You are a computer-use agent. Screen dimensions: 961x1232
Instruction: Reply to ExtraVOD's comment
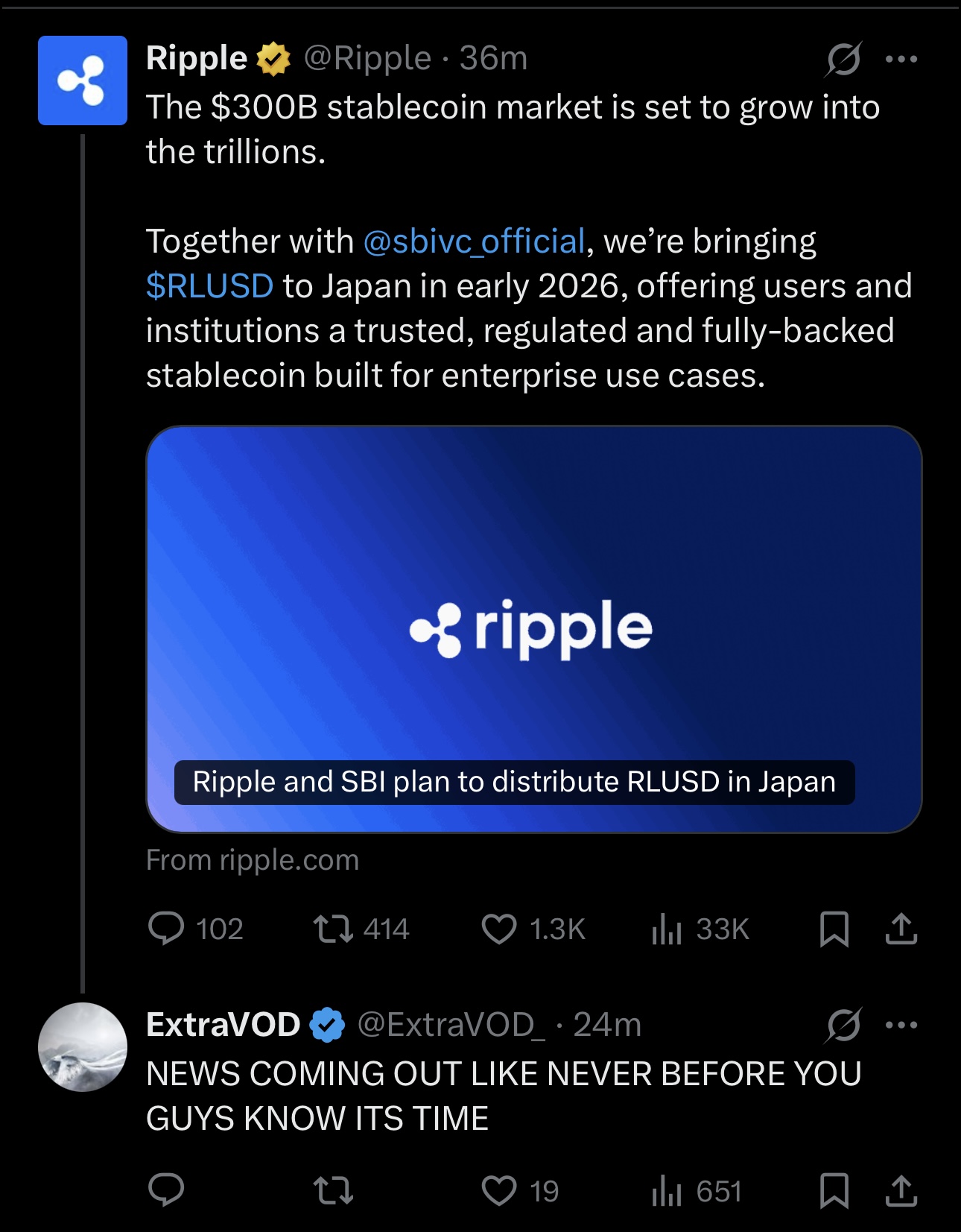[166, 1190]
